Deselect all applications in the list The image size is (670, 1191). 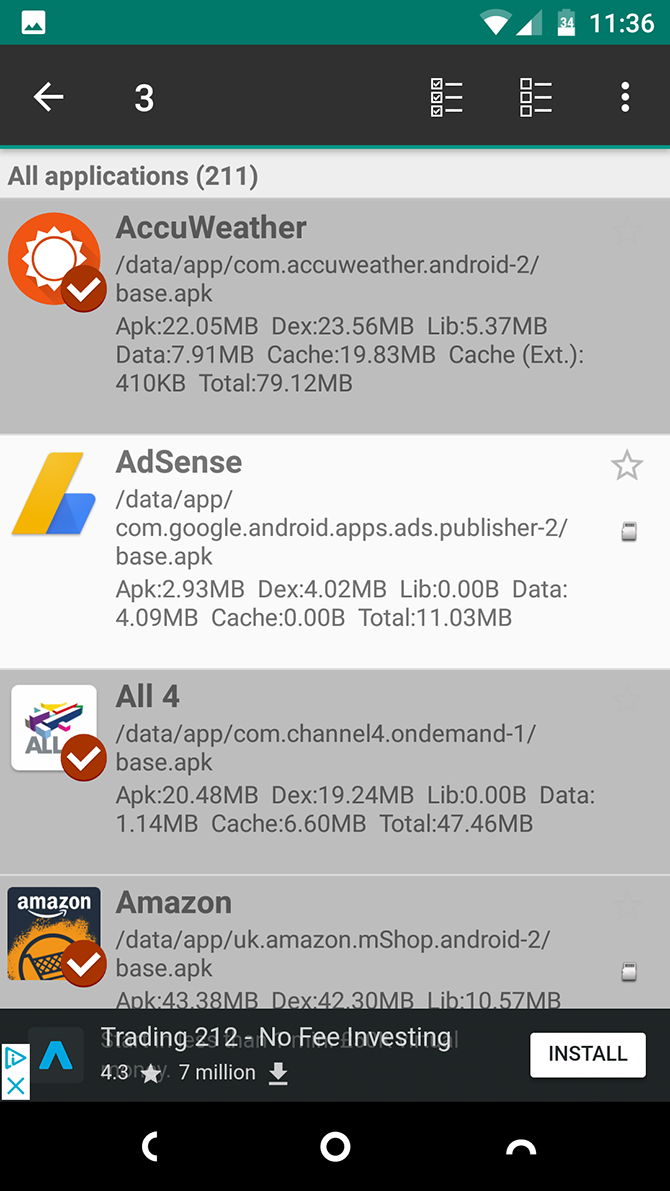536,97
